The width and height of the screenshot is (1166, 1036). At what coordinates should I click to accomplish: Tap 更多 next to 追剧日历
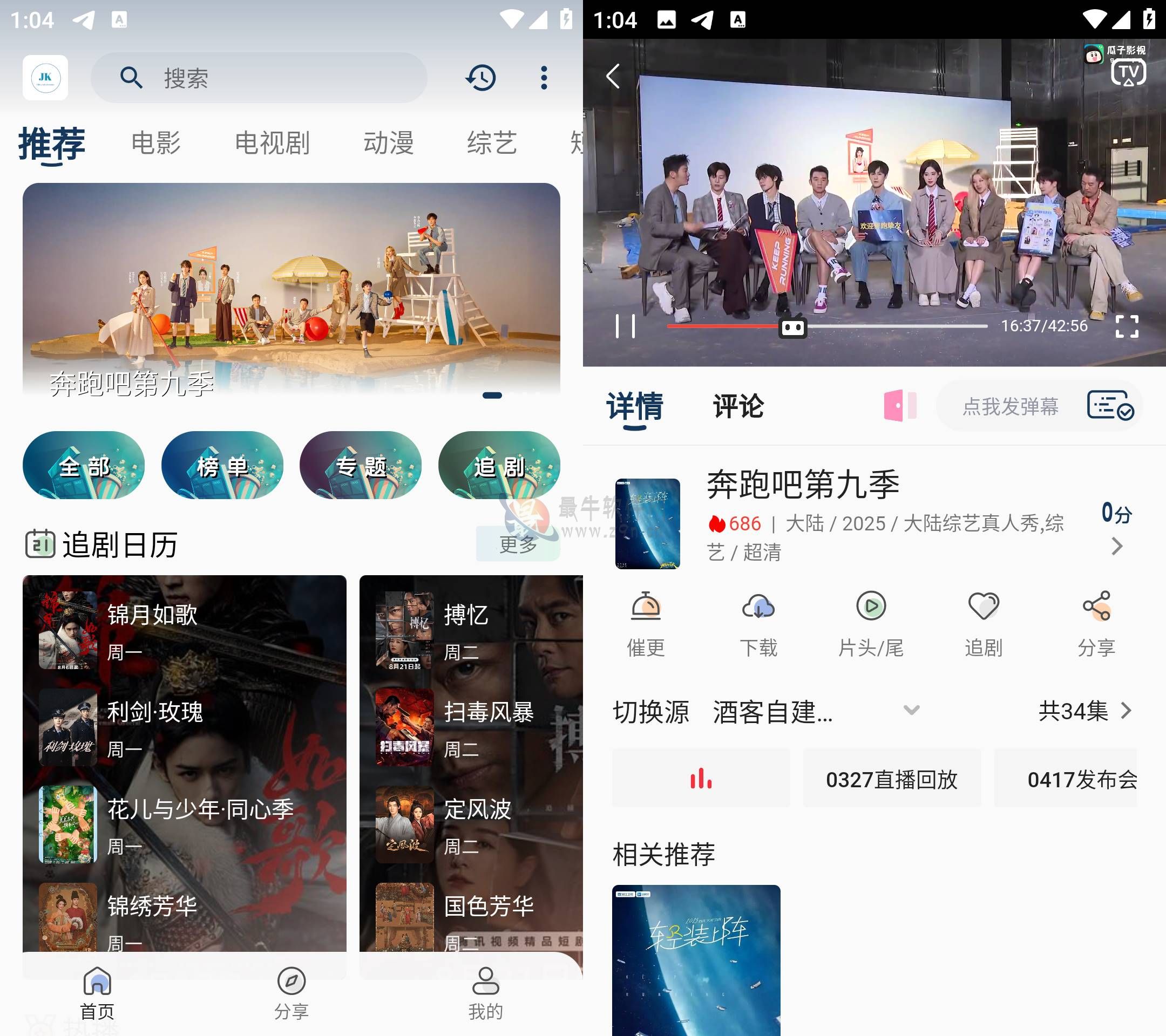(x=517, y=543)
